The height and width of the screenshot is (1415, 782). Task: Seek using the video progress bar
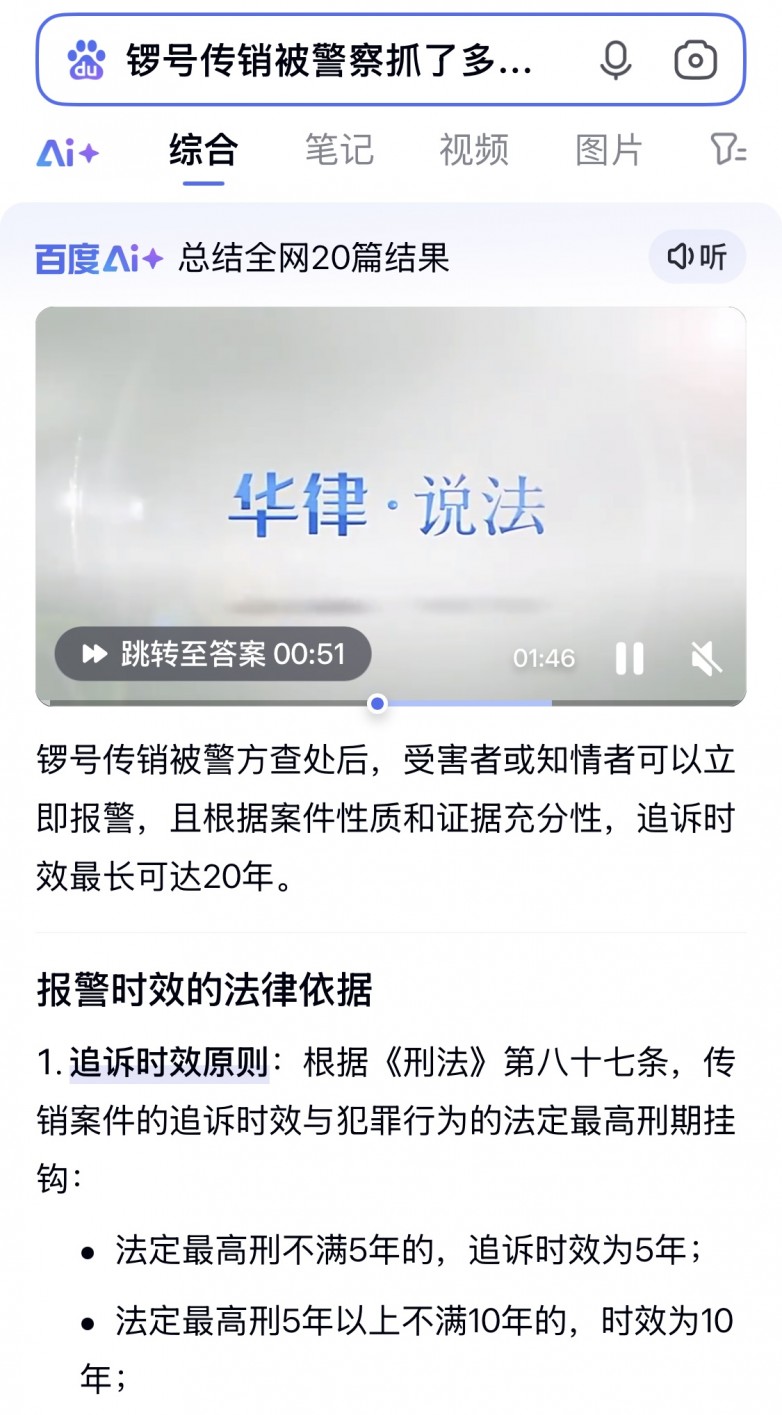pos(378,704)
